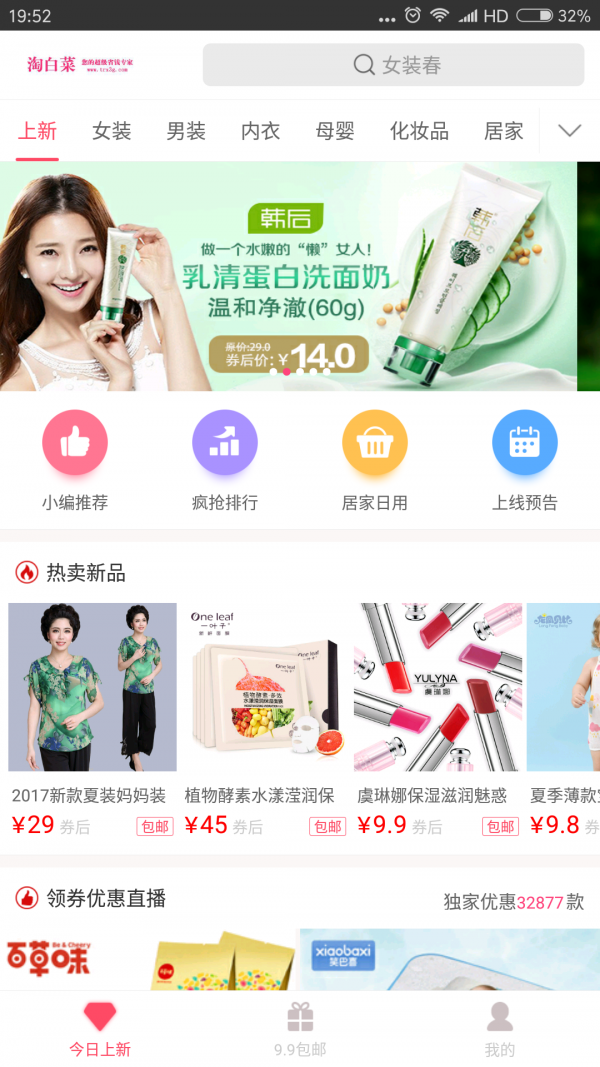Select the 居家 category tab
The width and height of the screenshot is (600, 1067).
(x=503, y=131)
